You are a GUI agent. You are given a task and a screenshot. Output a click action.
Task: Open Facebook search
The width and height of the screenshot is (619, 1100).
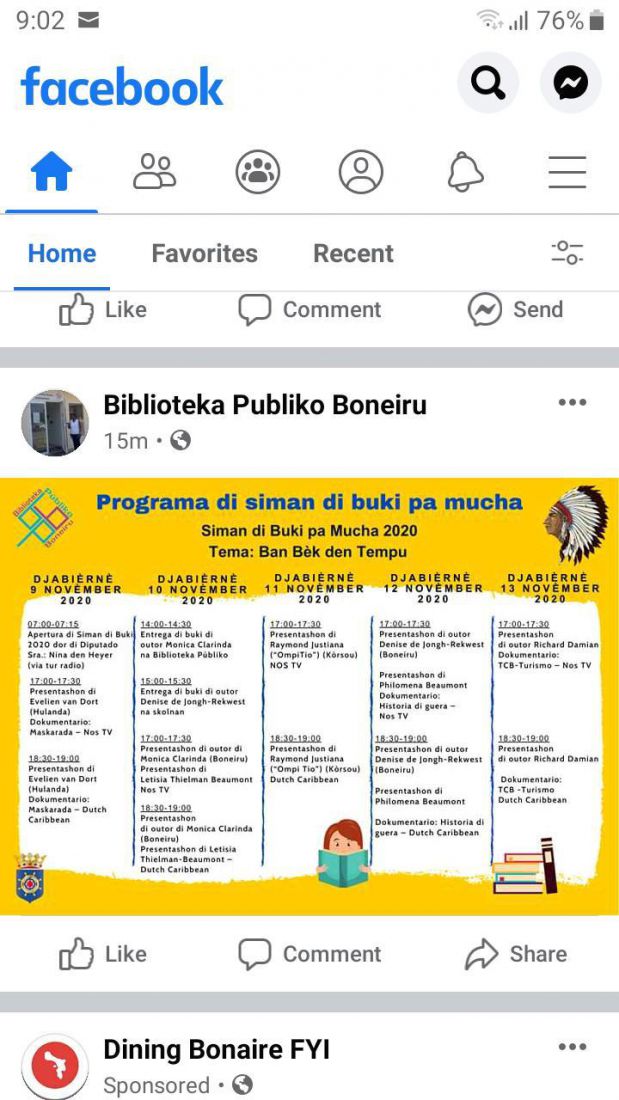488,83
